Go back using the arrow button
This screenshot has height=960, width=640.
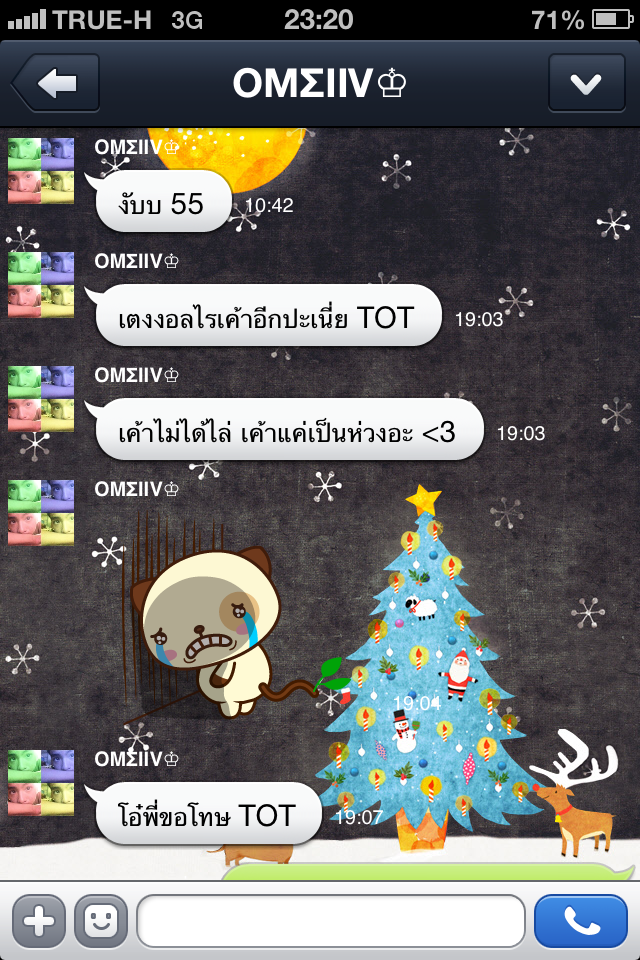point(55,83)
